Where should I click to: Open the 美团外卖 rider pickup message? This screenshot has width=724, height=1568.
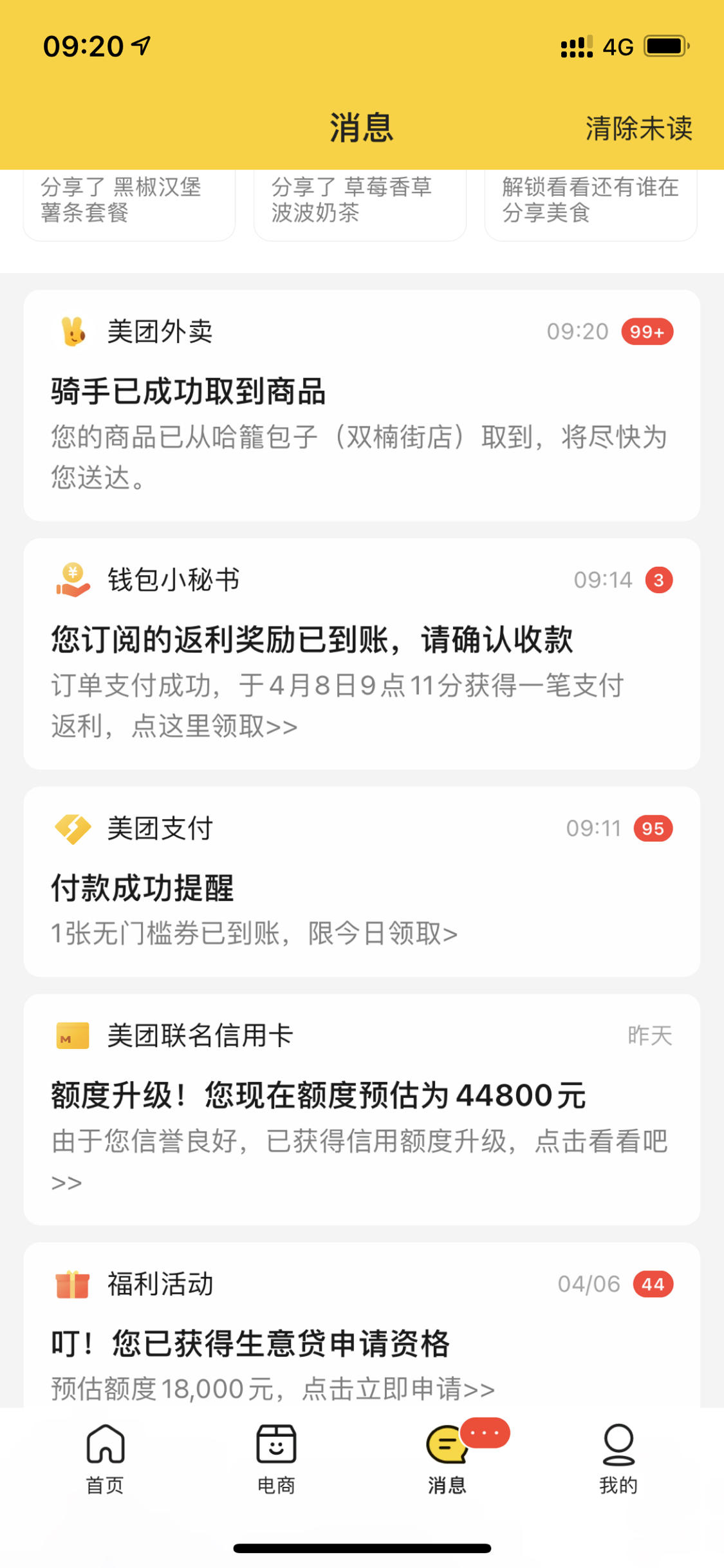coord(362,405)
